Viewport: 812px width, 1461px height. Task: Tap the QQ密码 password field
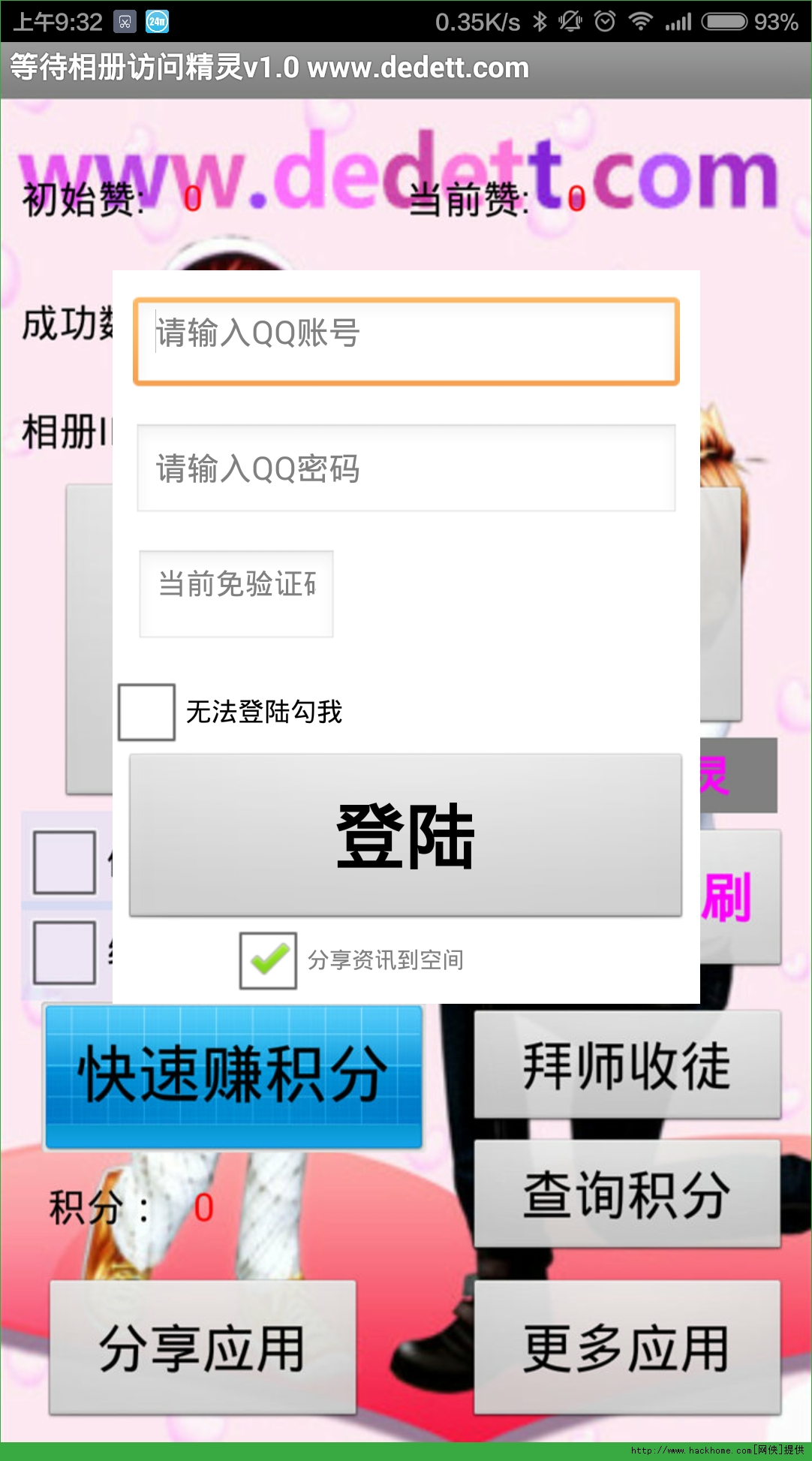(406, 468)
